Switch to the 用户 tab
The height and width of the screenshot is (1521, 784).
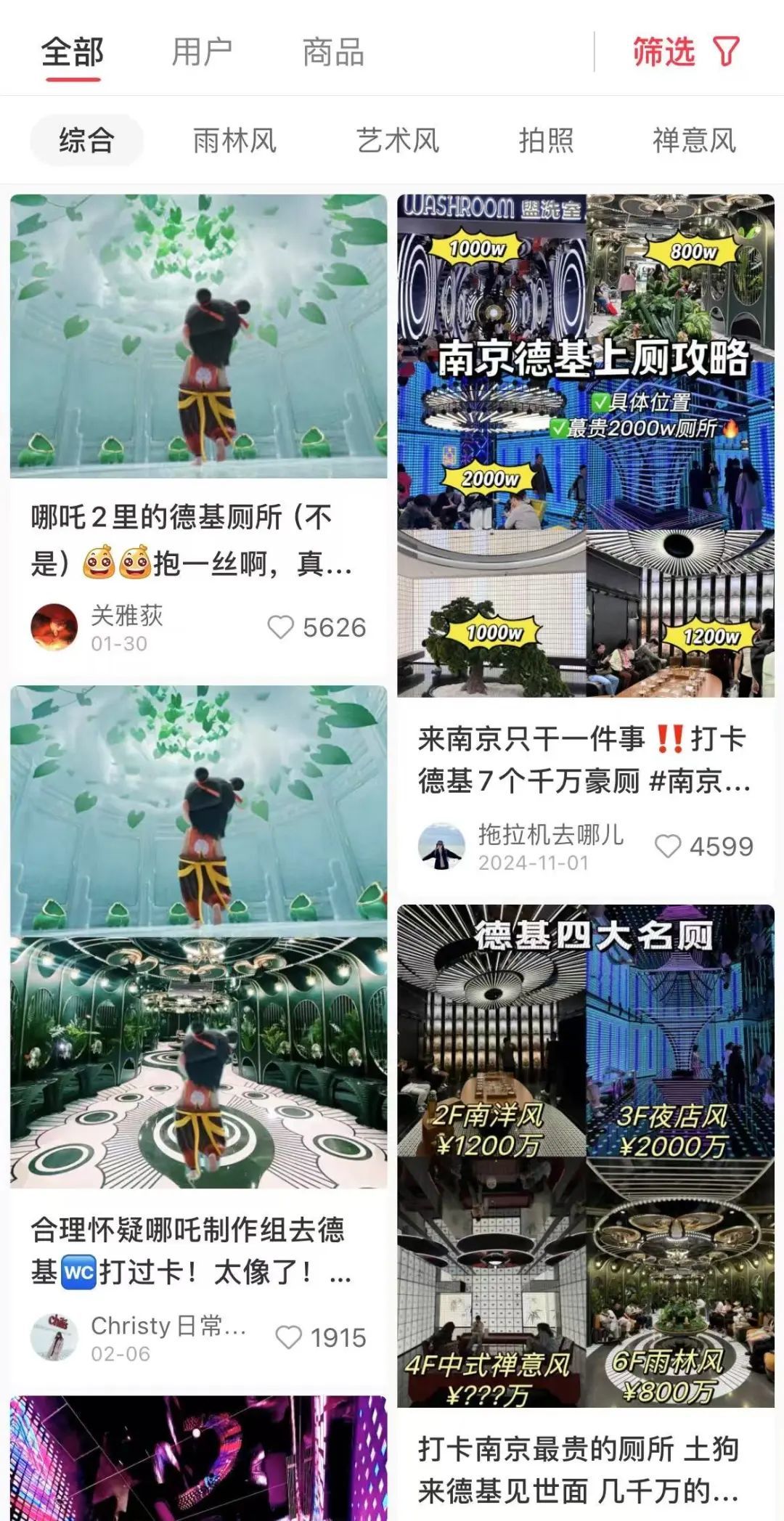click(x=202, y=53)
